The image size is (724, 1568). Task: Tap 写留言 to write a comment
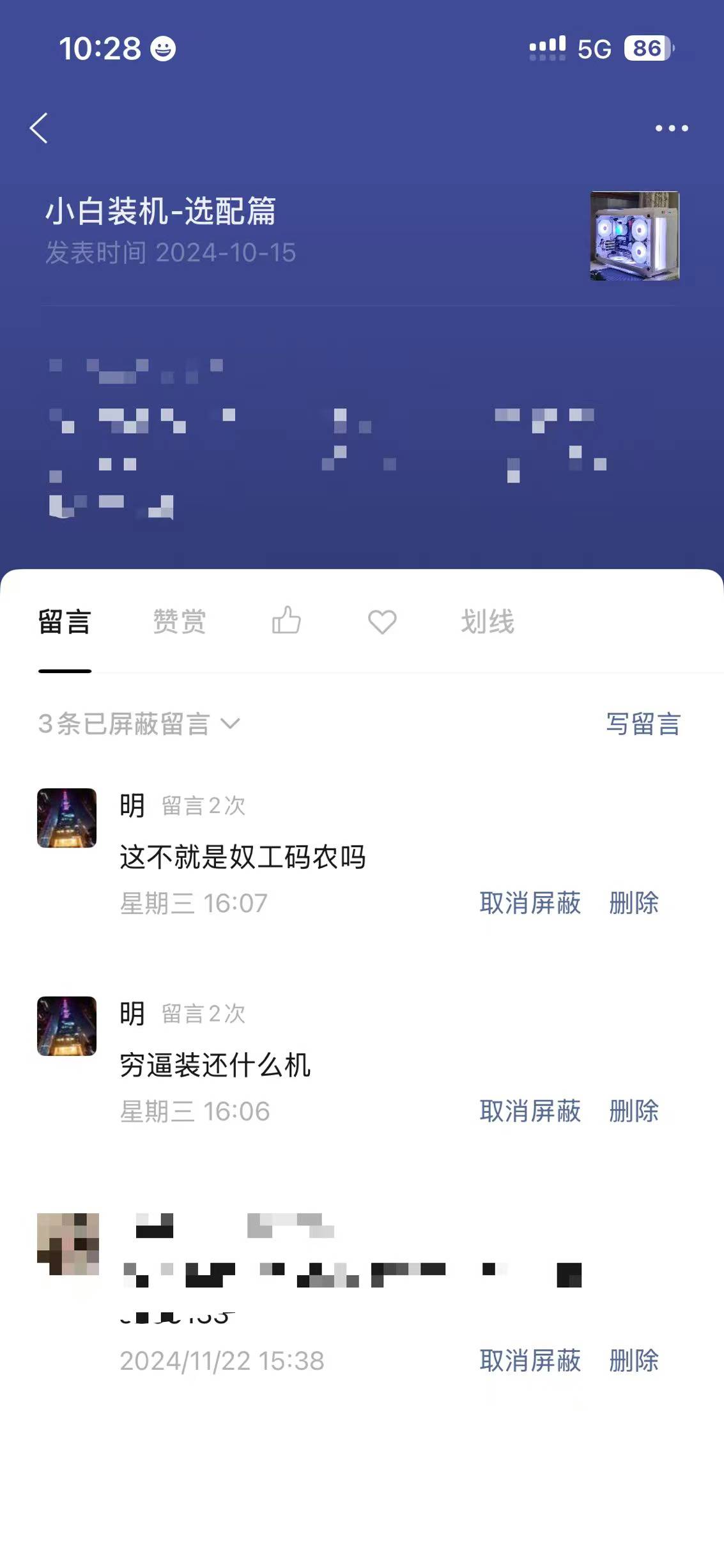643,724
